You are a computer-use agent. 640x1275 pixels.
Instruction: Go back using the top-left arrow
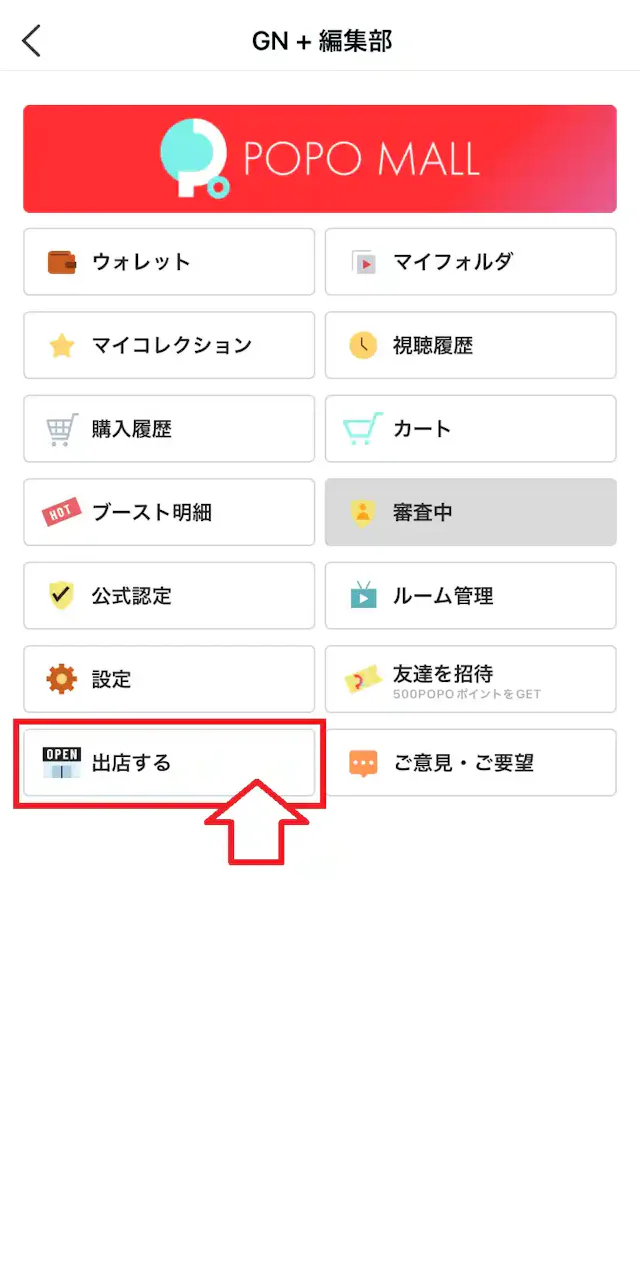[32, 41]
